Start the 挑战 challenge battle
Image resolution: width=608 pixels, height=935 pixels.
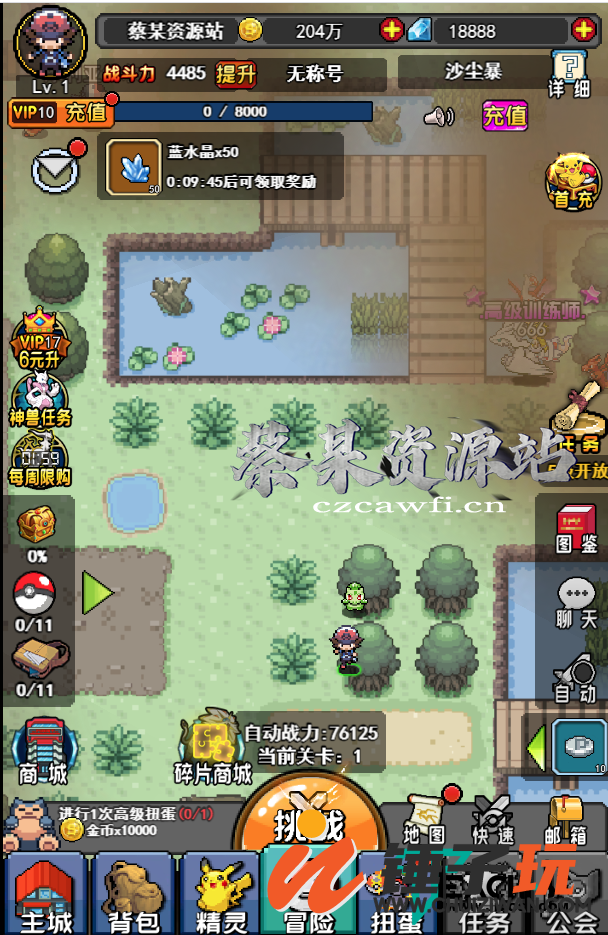click(312, 822)
